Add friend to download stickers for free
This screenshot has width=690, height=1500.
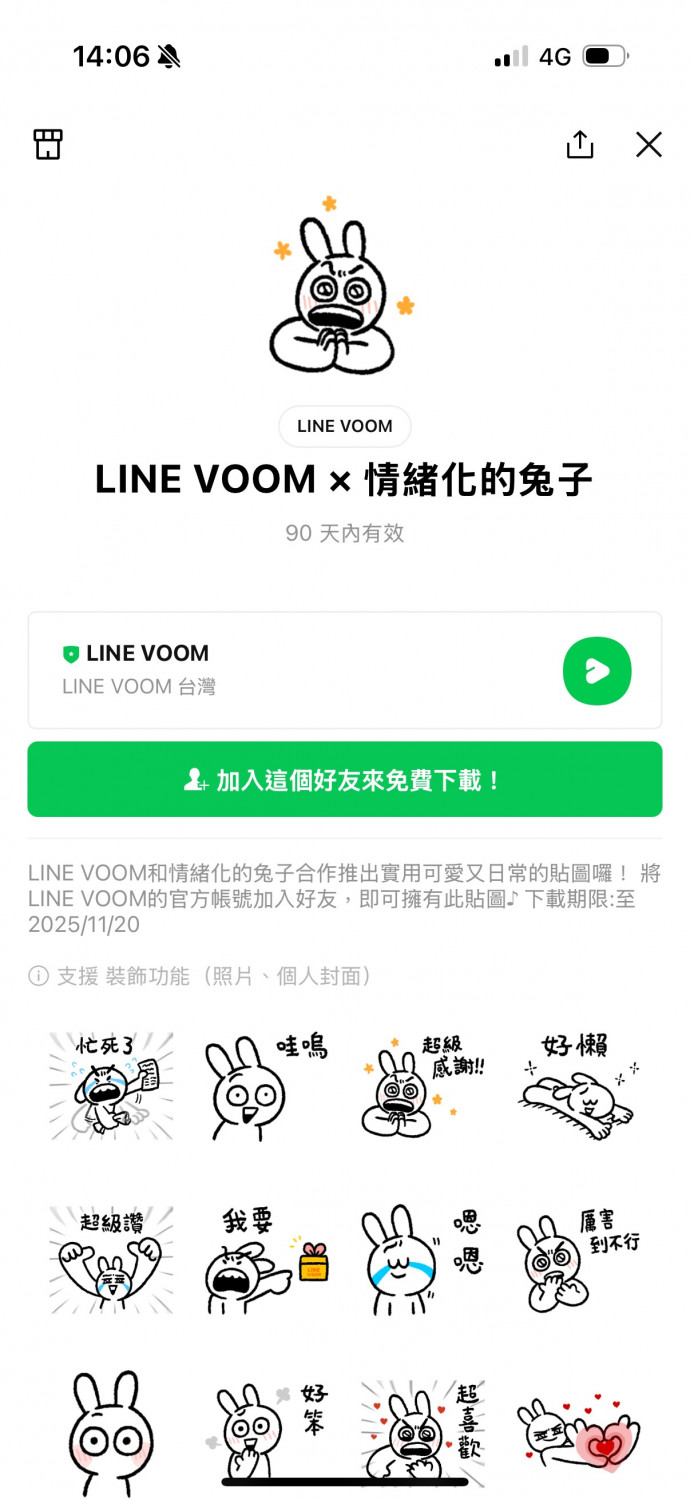click(x=345, y=780)
